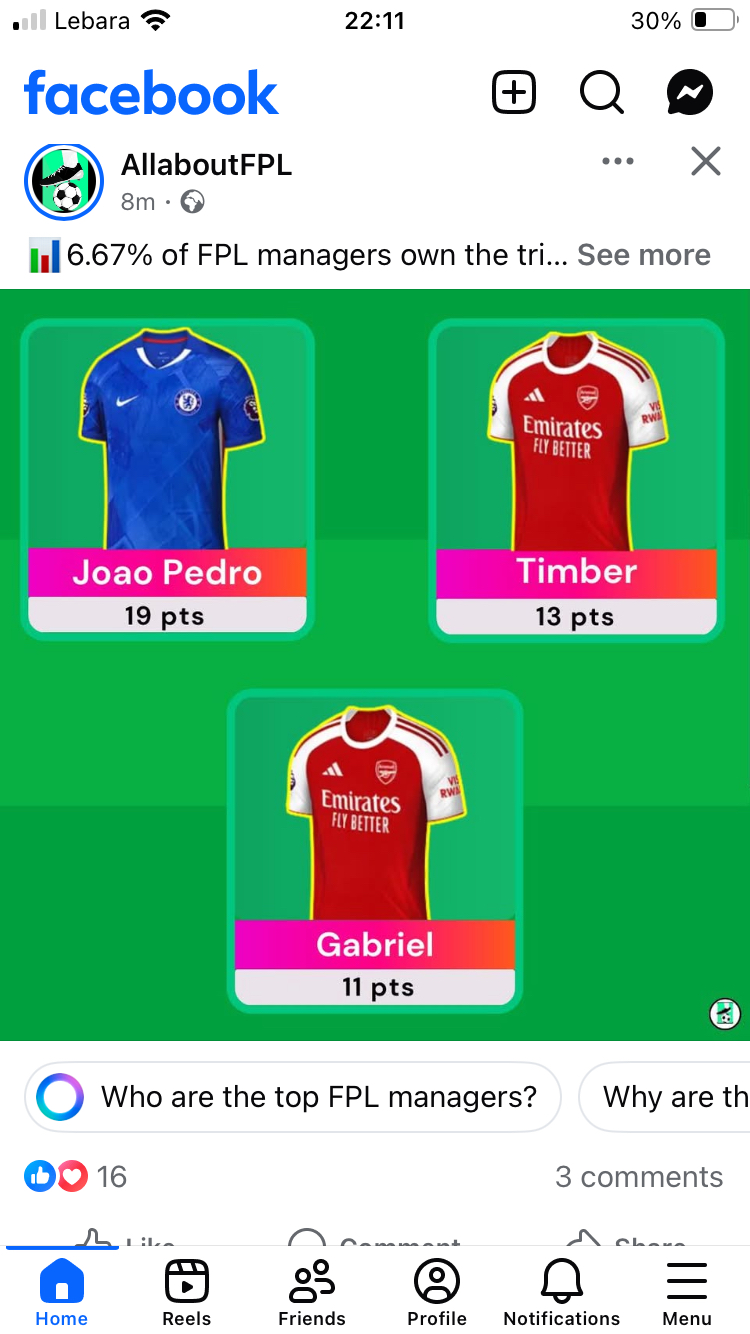Viewport: 750px width, 1334px height.
Task: View the 16 reactions
Action: 77,1176
